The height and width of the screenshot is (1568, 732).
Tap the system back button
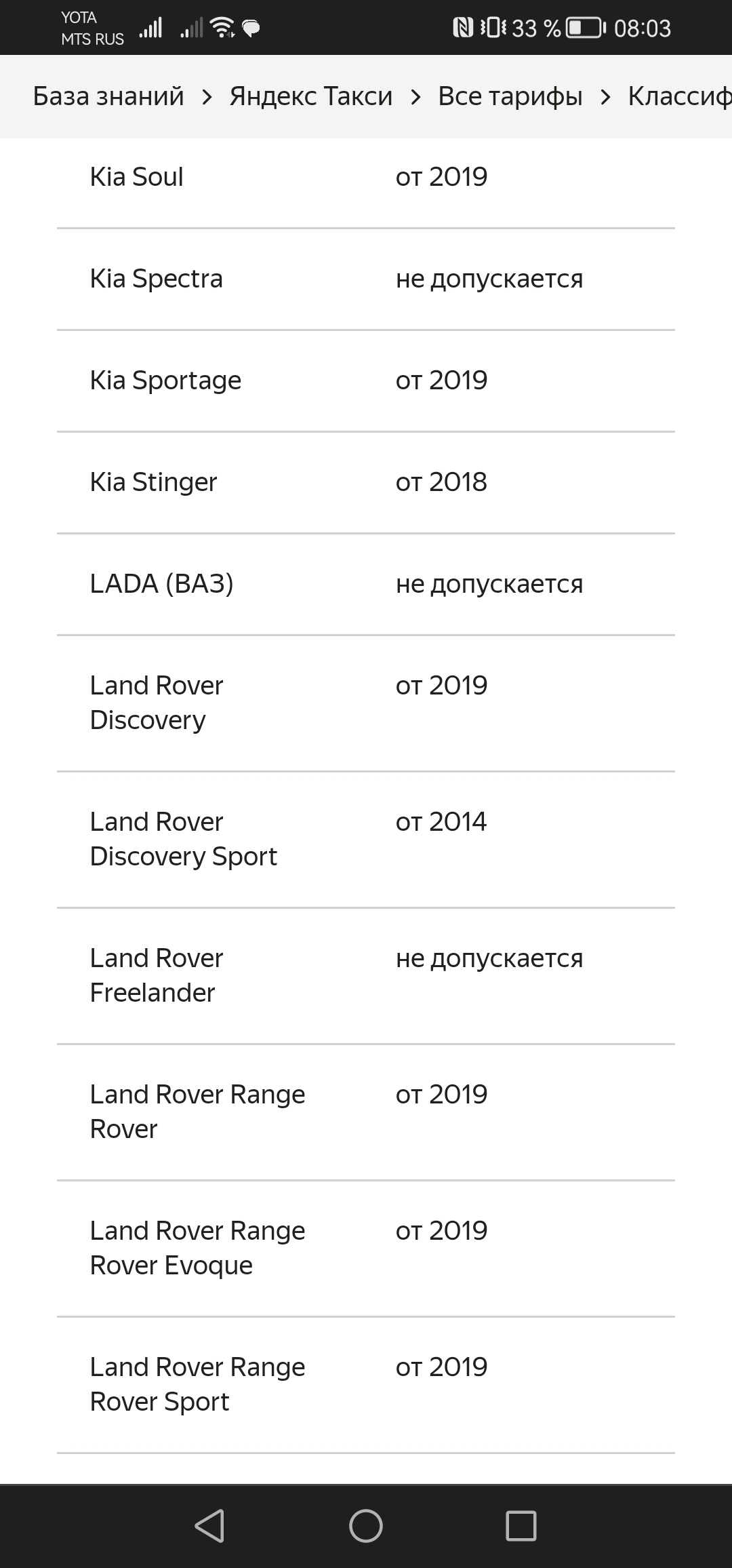pos(209,1526)
